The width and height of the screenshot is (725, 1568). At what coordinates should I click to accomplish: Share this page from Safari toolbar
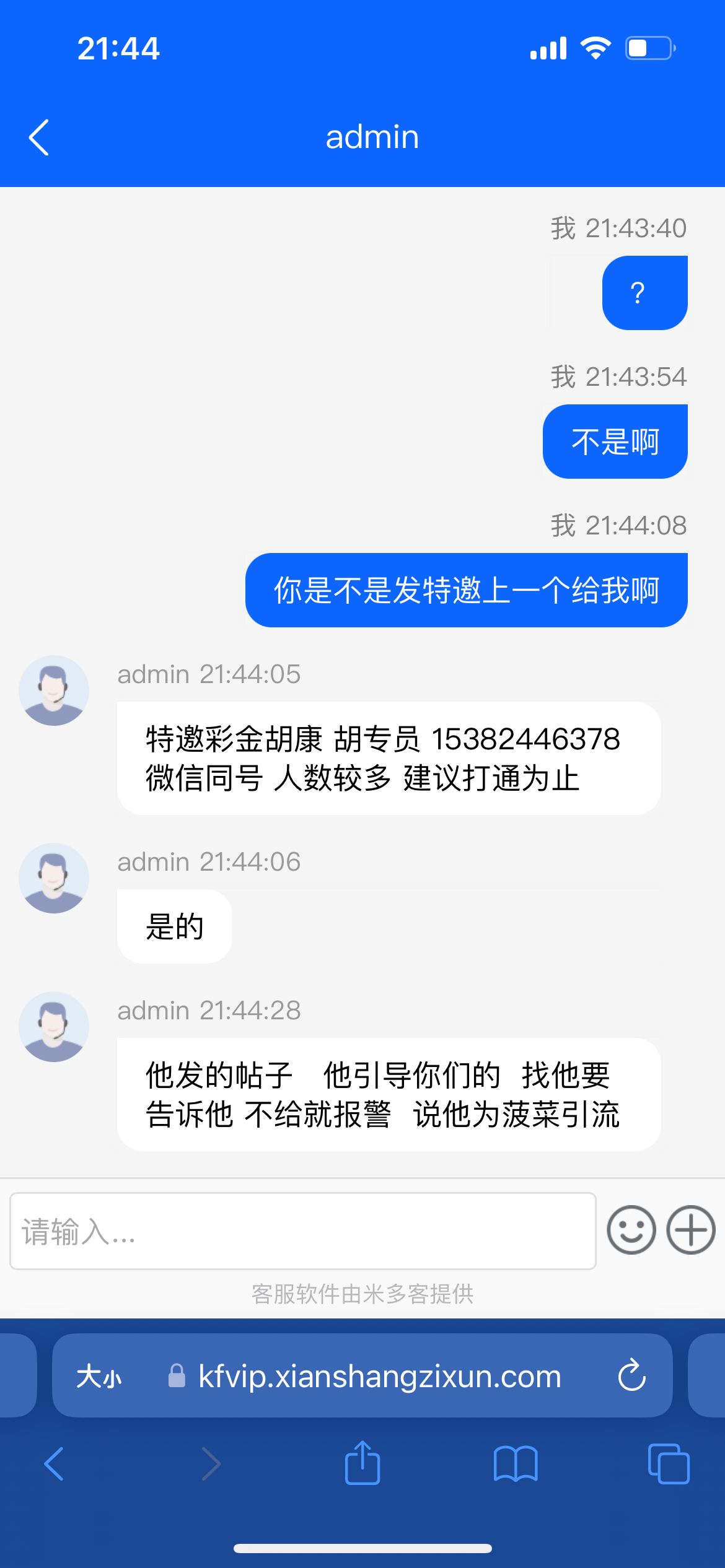(x=362, y=1463)
